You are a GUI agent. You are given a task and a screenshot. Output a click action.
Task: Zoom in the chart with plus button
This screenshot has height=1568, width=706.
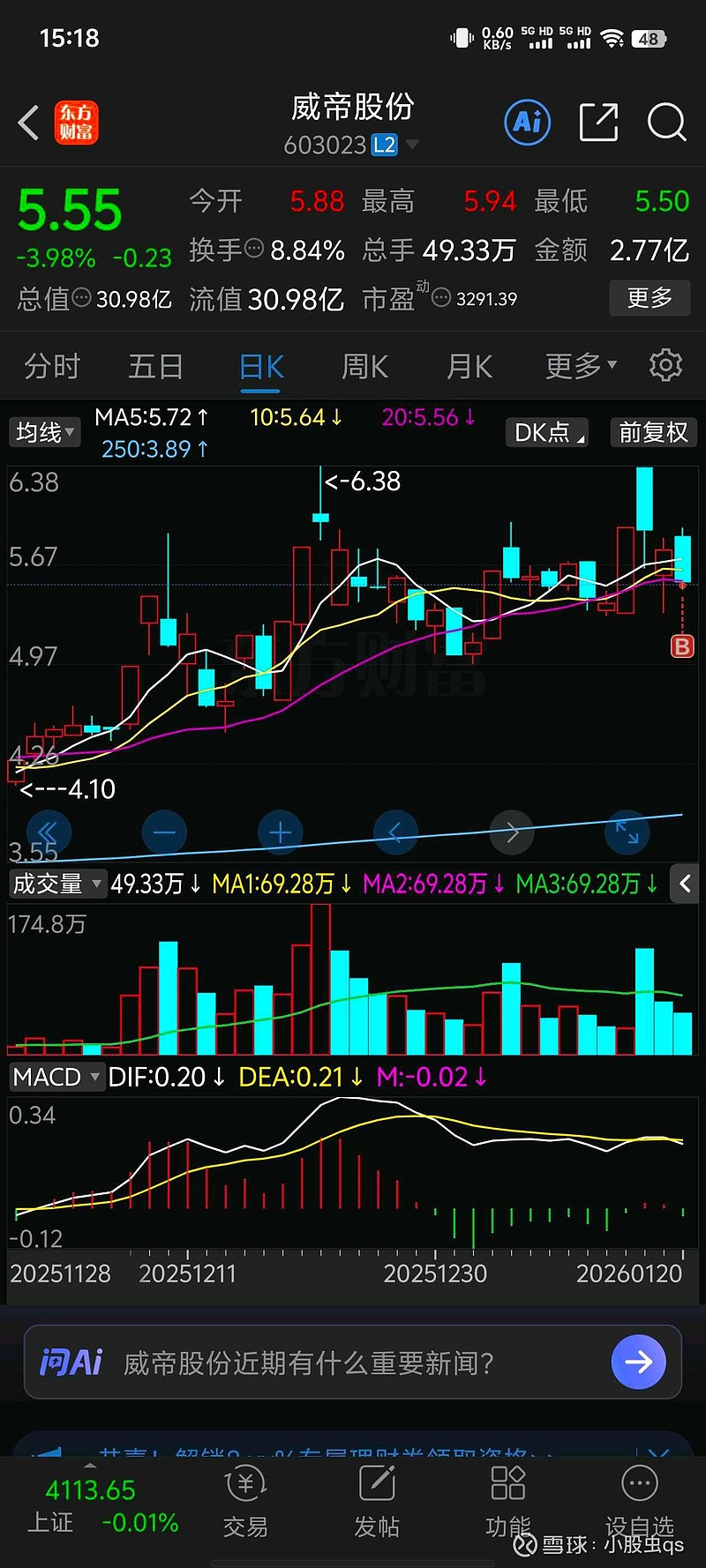(280, 833)
